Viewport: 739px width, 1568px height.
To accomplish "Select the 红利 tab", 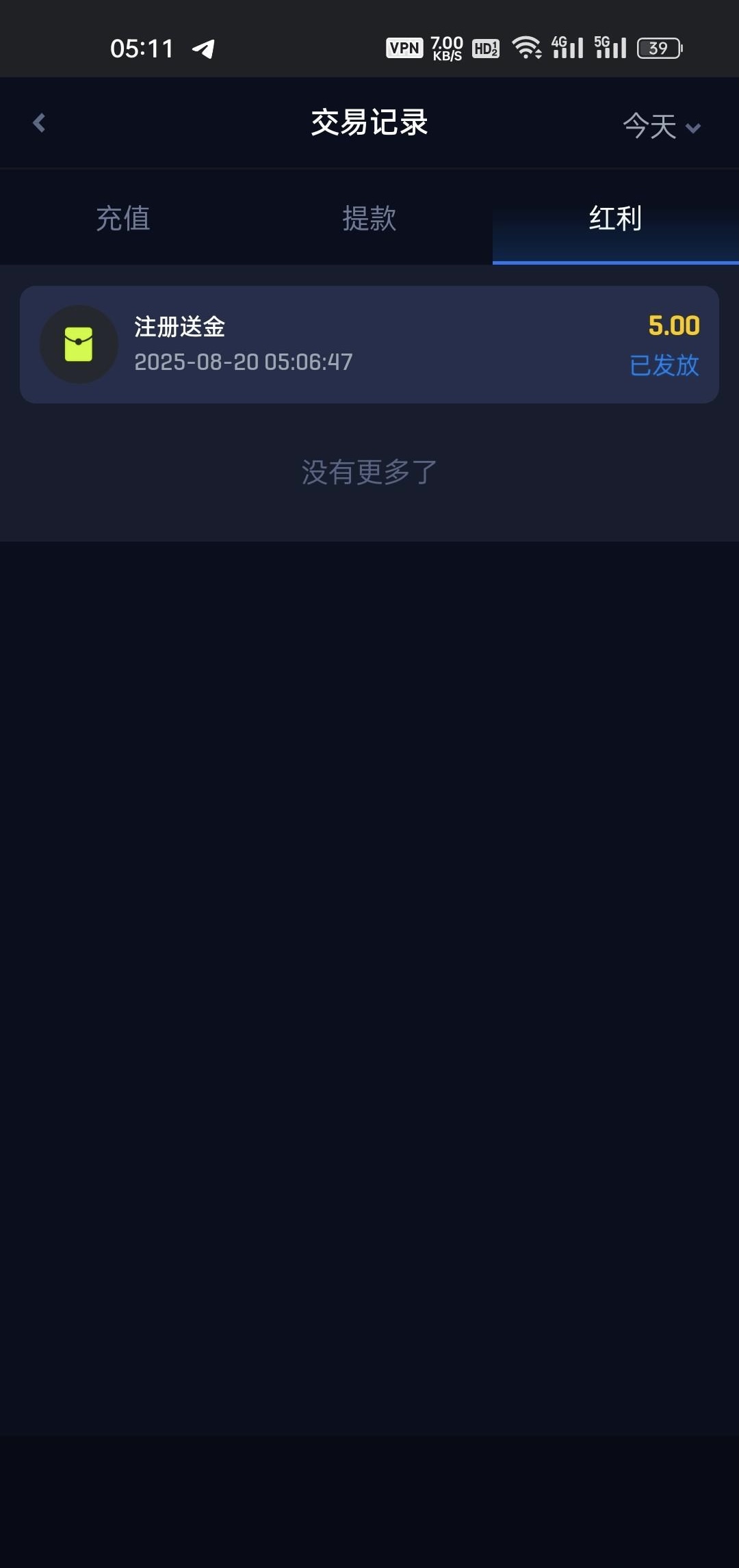I will coord(615,219).
